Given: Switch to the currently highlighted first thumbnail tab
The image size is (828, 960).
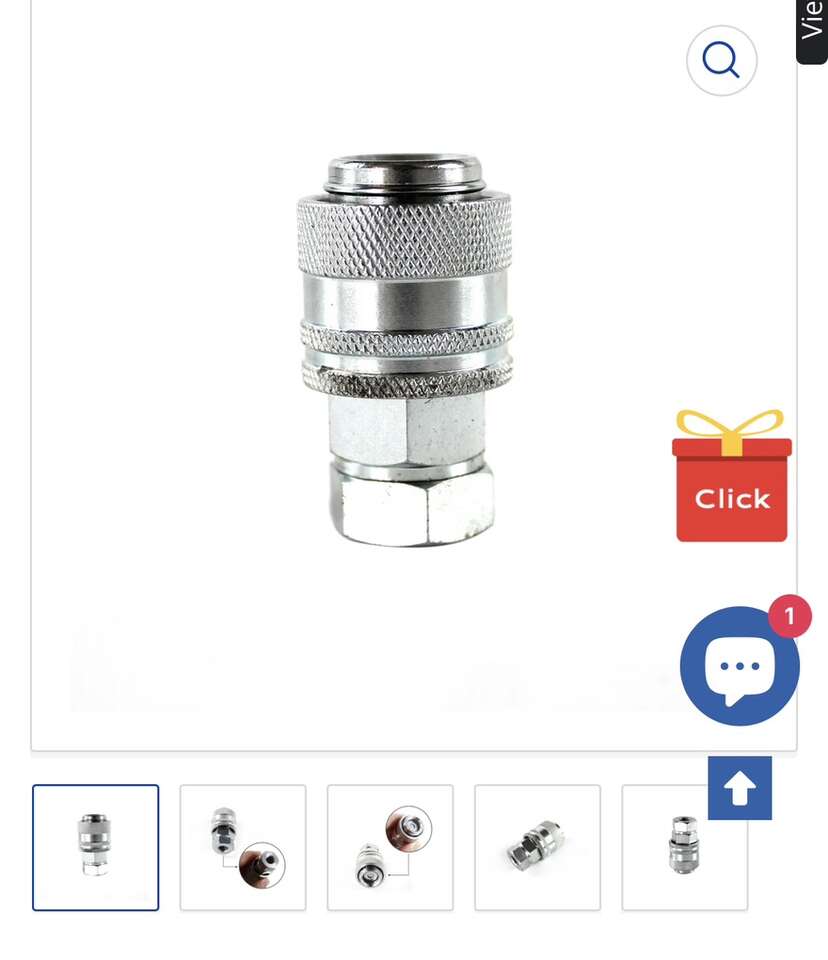Looking at the screenshot, I should (95, 846).
